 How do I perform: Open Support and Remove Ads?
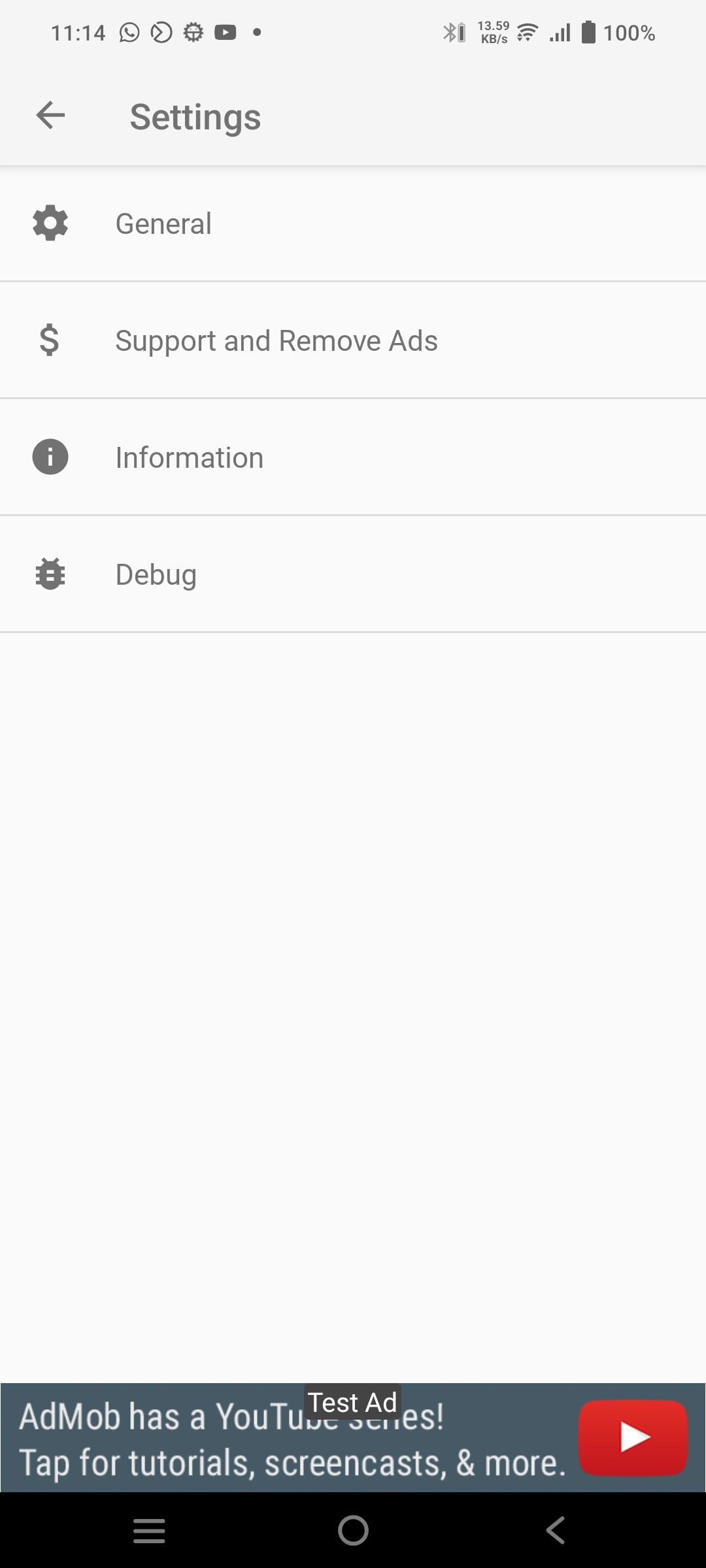353,340
